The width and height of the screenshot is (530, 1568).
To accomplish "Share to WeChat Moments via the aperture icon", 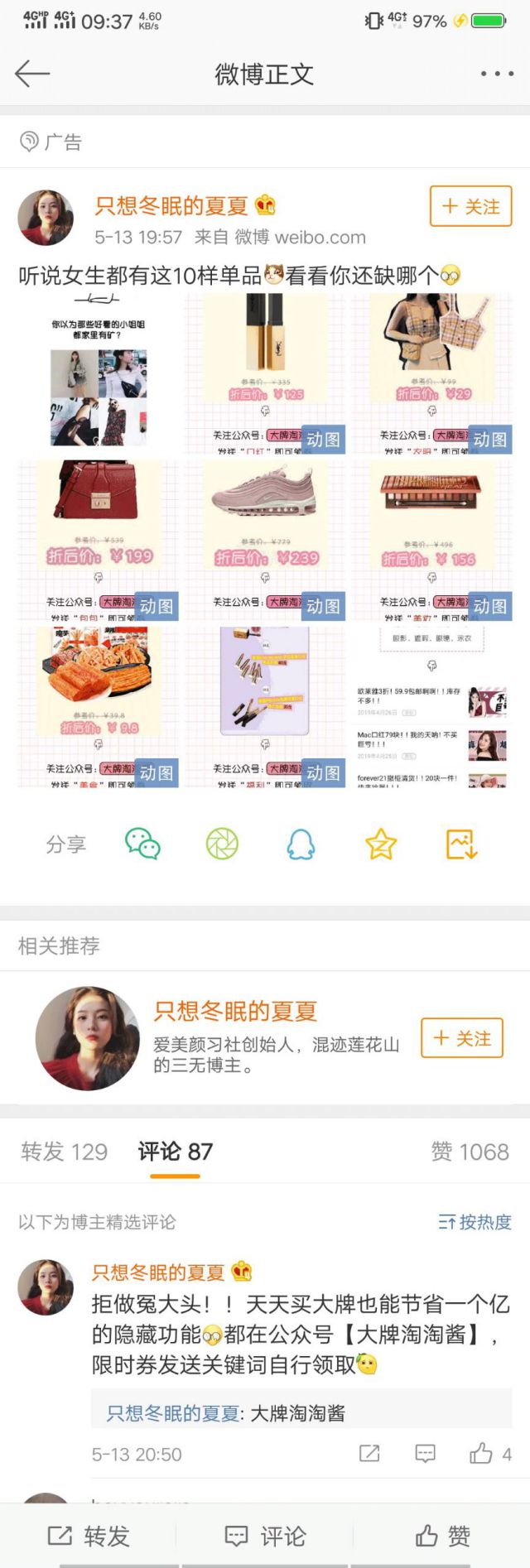I will click(222, 844).
